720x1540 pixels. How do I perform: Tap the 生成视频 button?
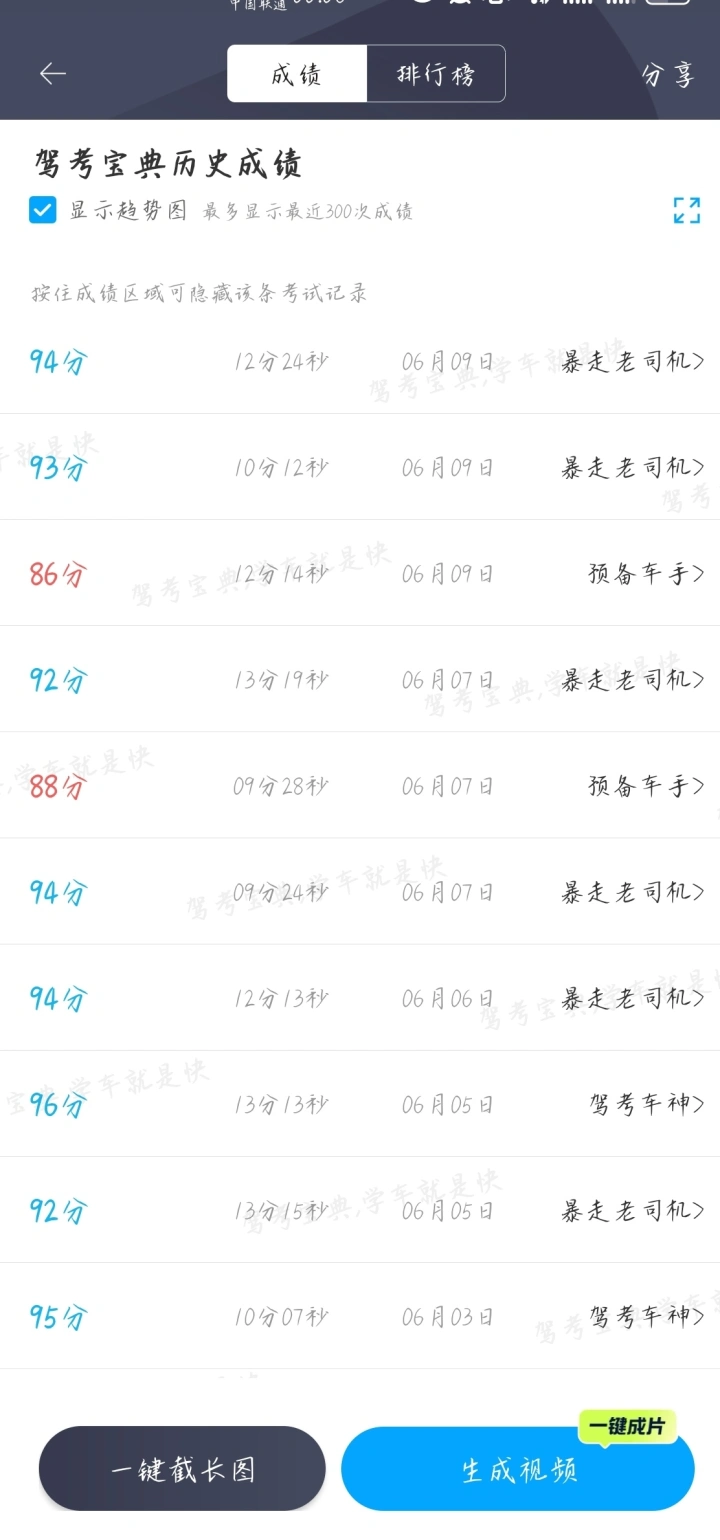coord(518,1469)
